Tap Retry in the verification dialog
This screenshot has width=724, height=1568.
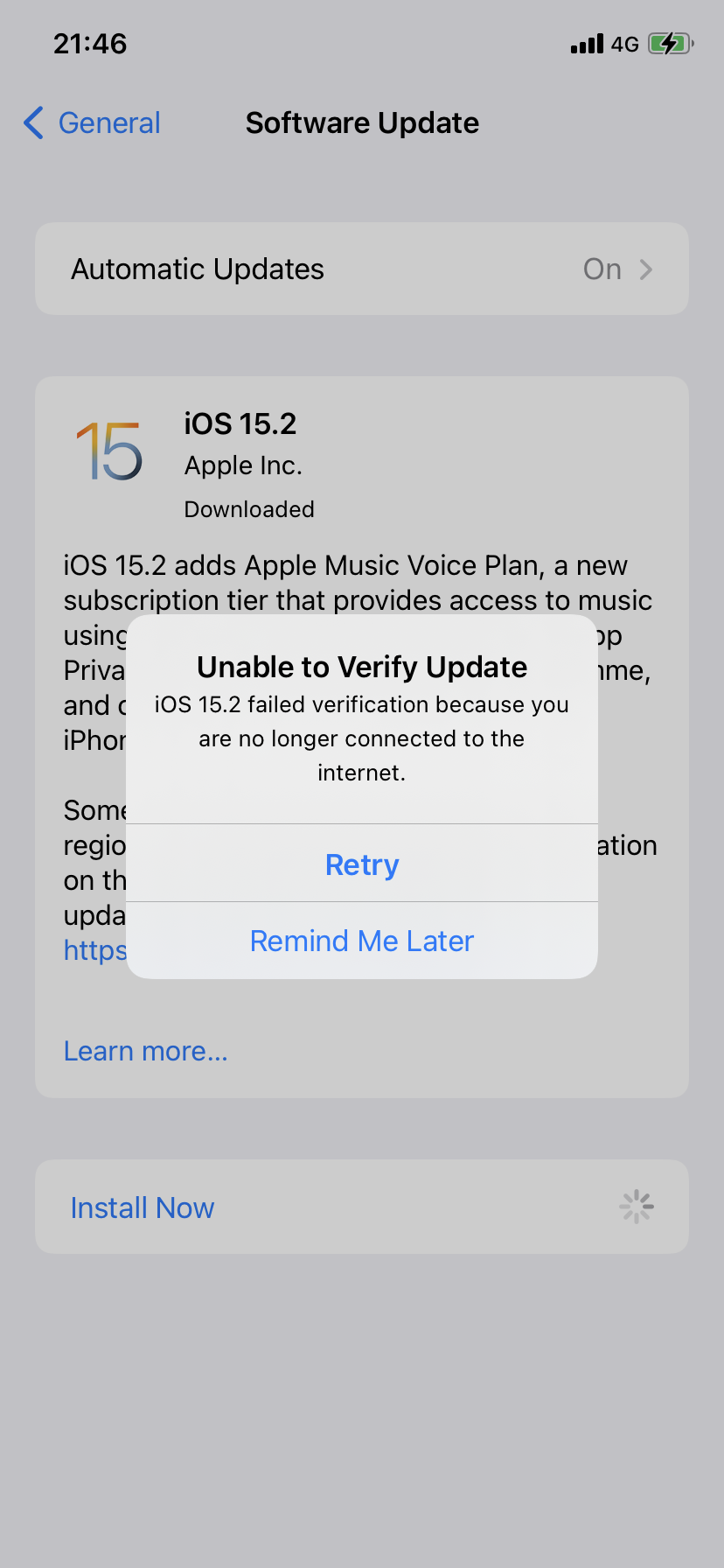pos(362,864)
